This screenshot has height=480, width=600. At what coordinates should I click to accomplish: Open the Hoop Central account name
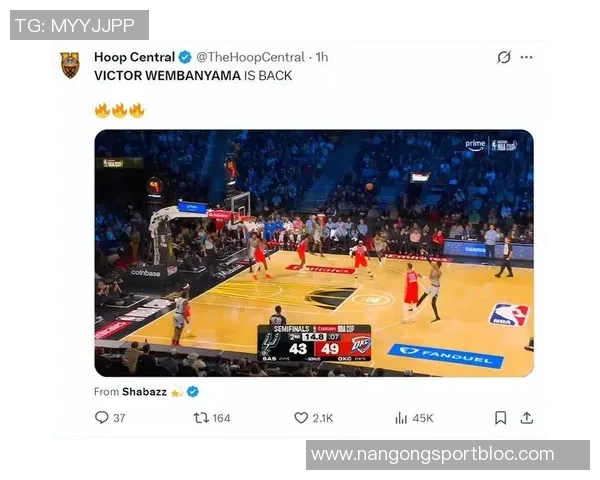coord(132,57)
